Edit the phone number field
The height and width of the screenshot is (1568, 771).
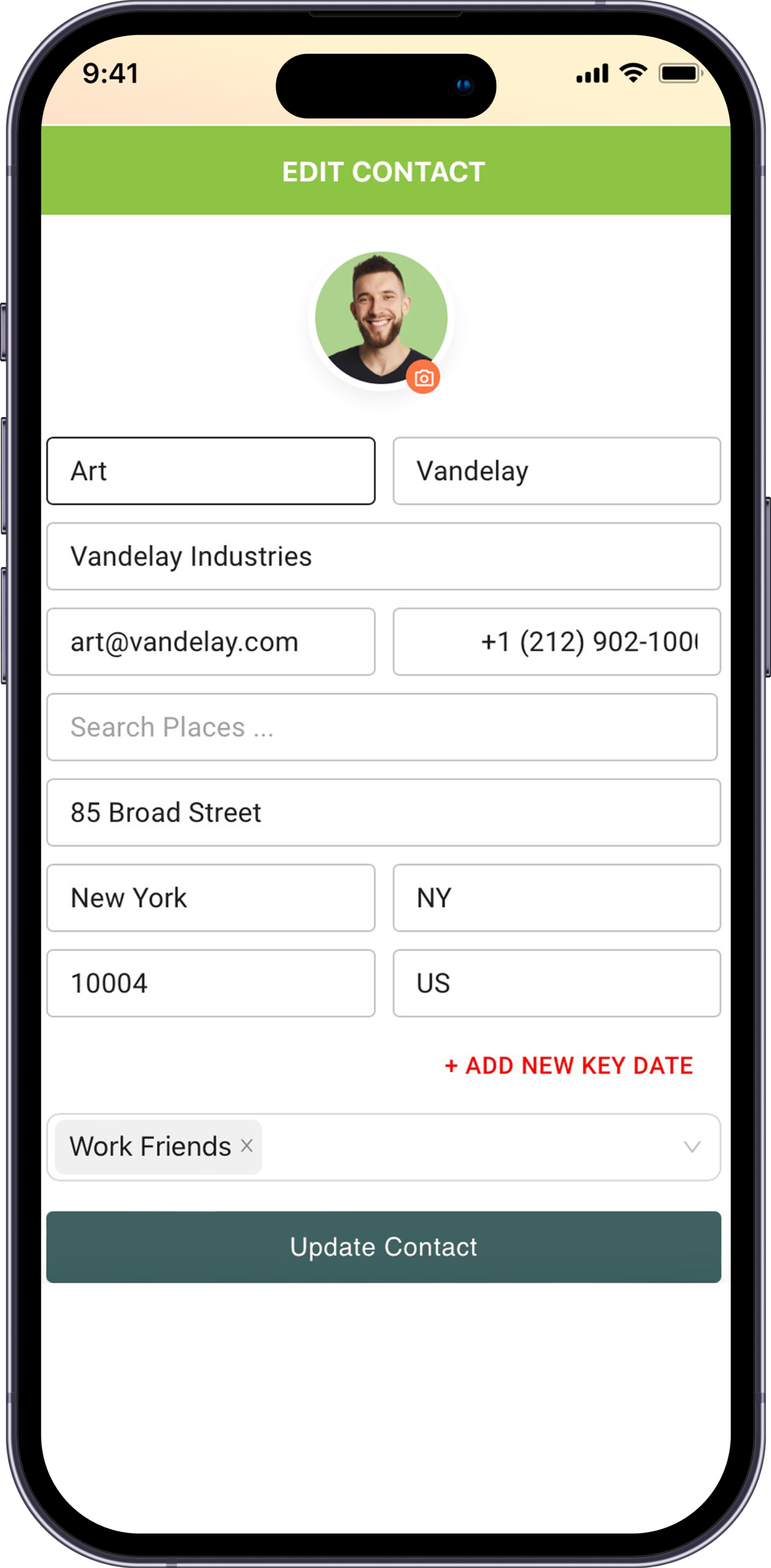(x=556, y=641)
